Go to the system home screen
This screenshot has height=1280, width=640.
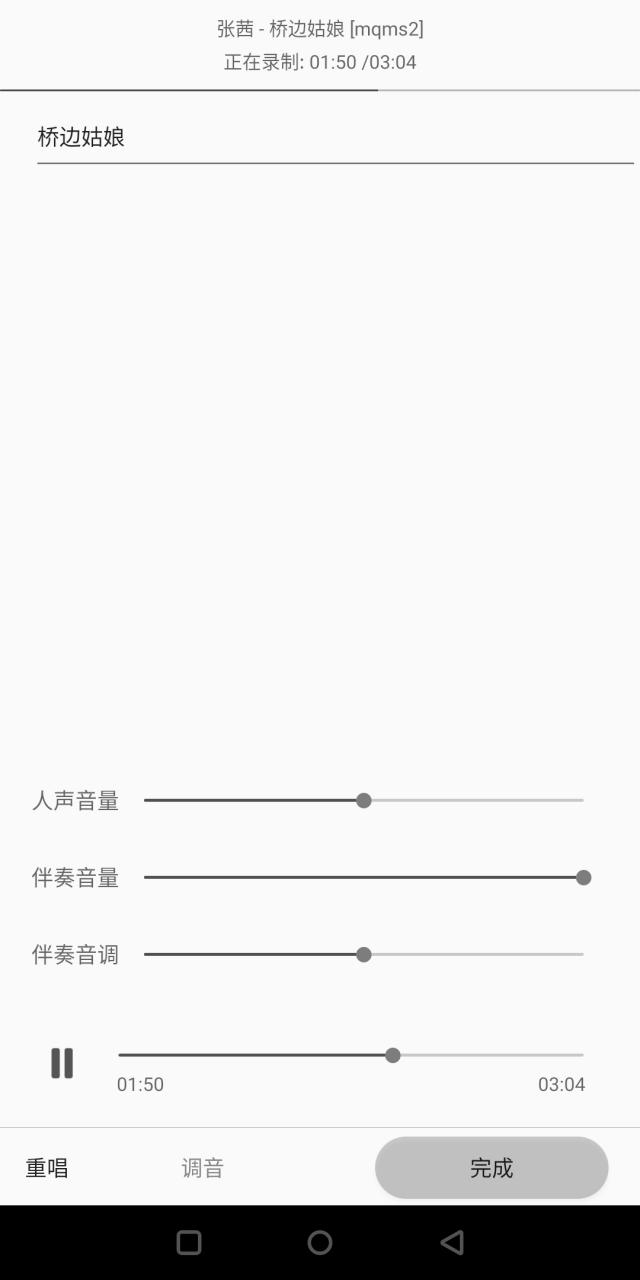pos(320,1242)
